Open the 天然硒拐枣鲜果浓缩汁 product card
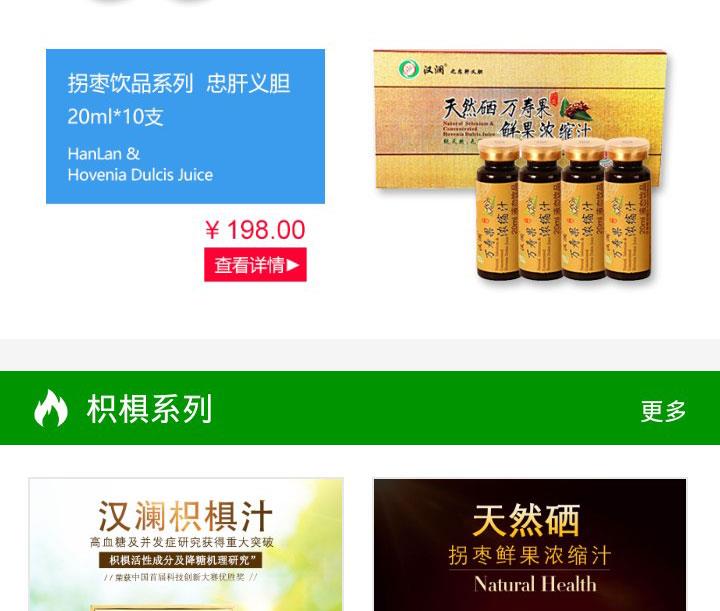Screen dimensions: 720x611 [529, 544]
